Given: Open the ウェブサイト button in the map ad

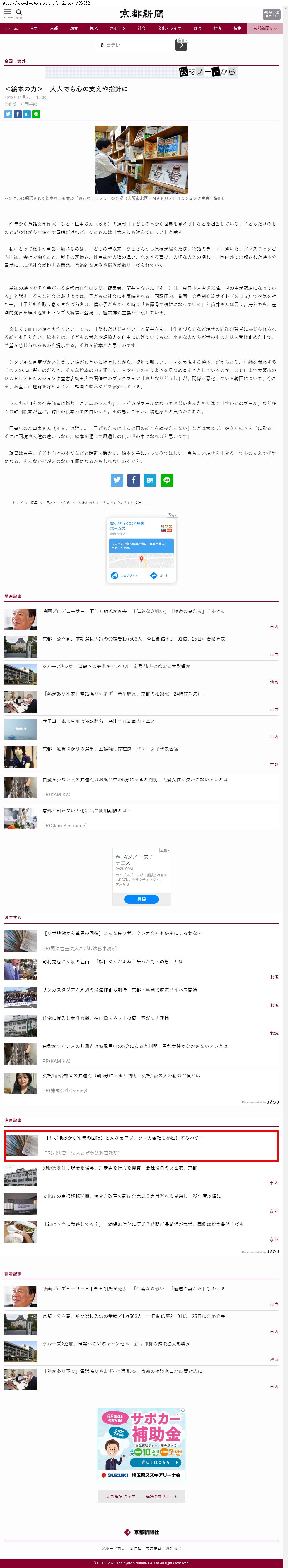Looking at the screenshot, I should tap(125, 575).
